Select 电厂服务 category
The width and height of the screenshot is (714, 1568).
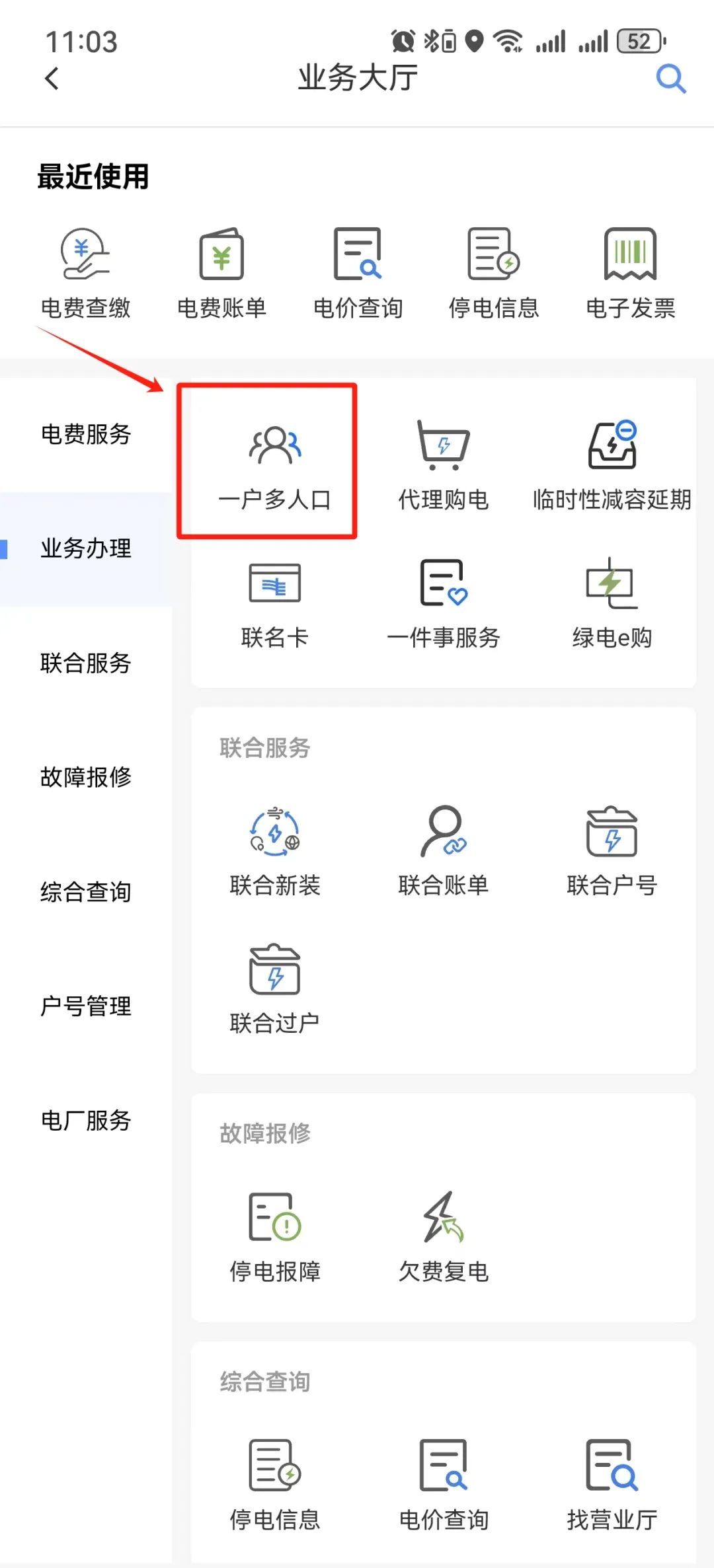pos(86,1120)
